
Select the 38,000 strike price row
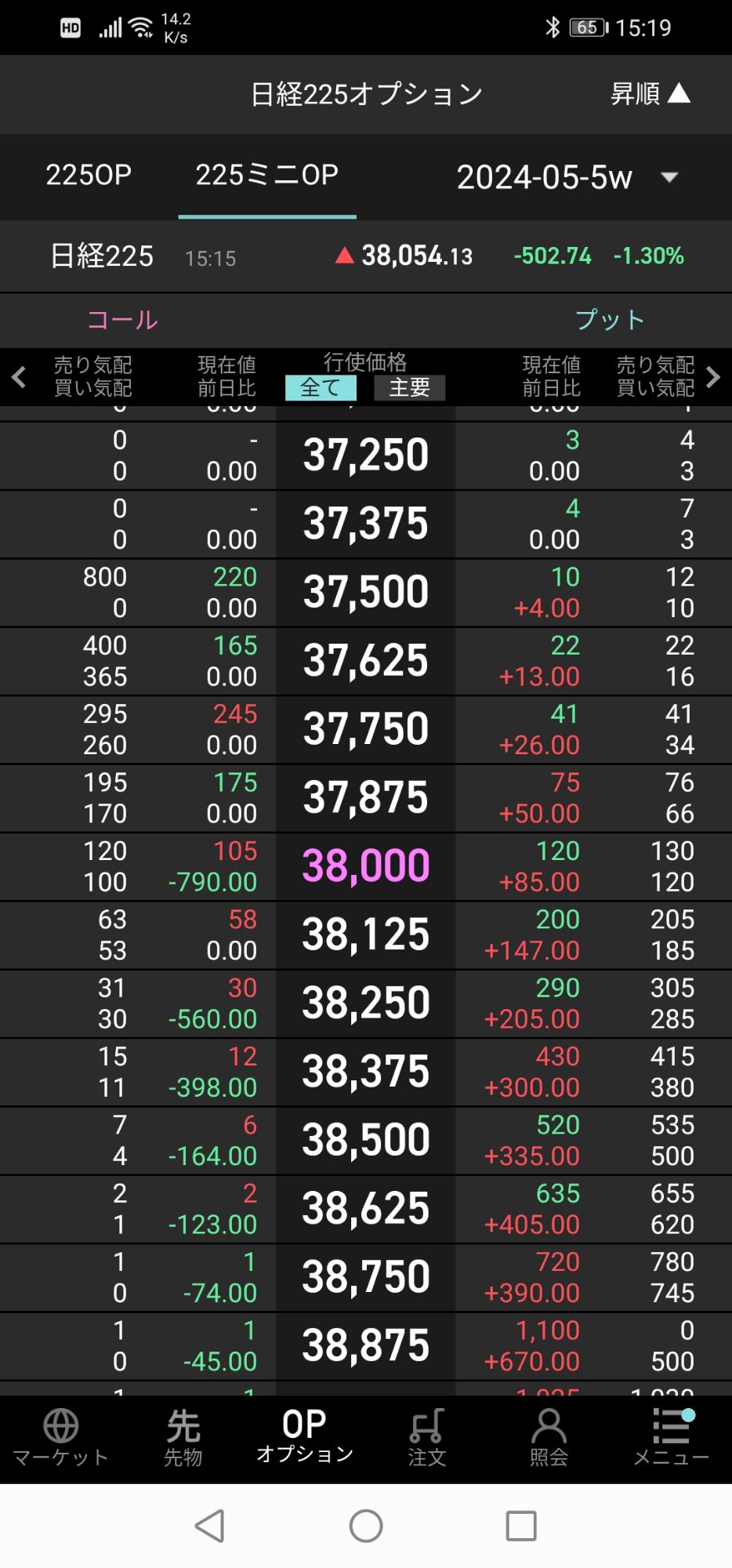pyautogui.click(x=366, y=866)
